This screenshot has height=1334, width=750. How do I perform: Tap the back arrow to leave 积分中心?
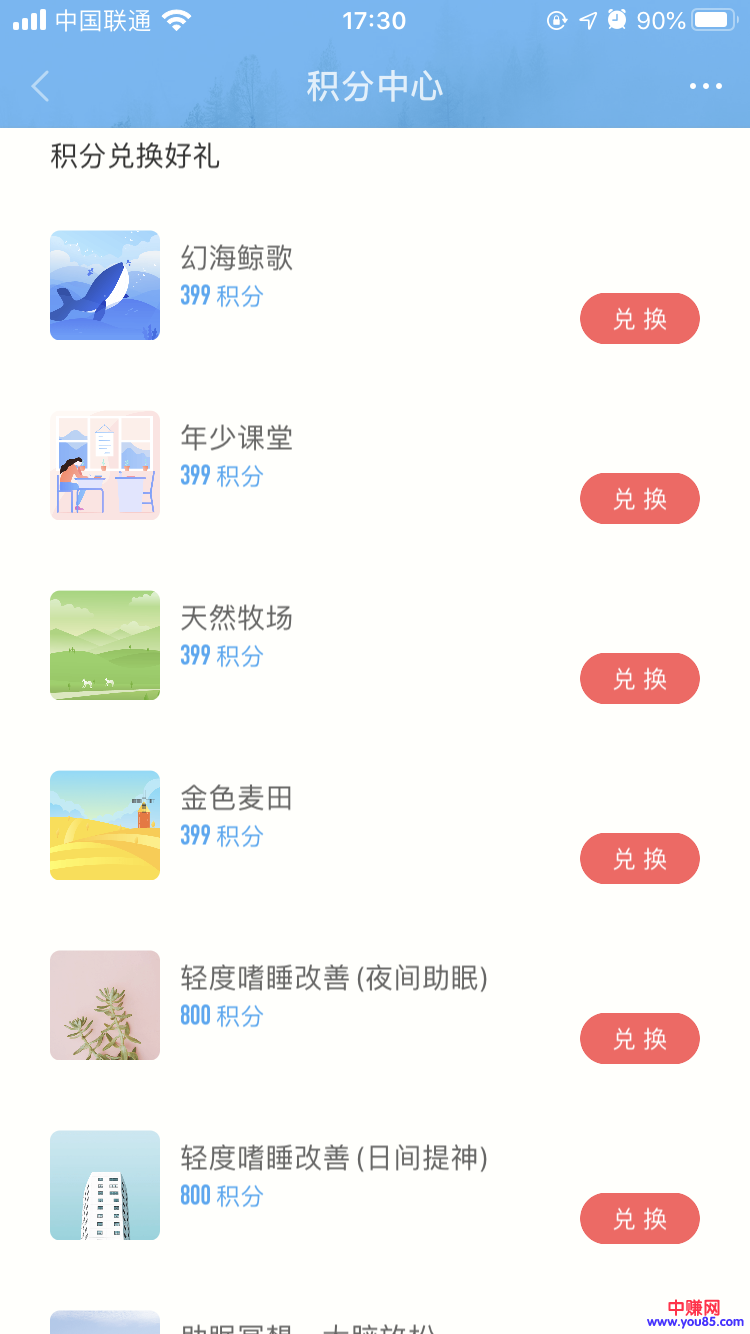pyautogui.click(x=38, y=86)
